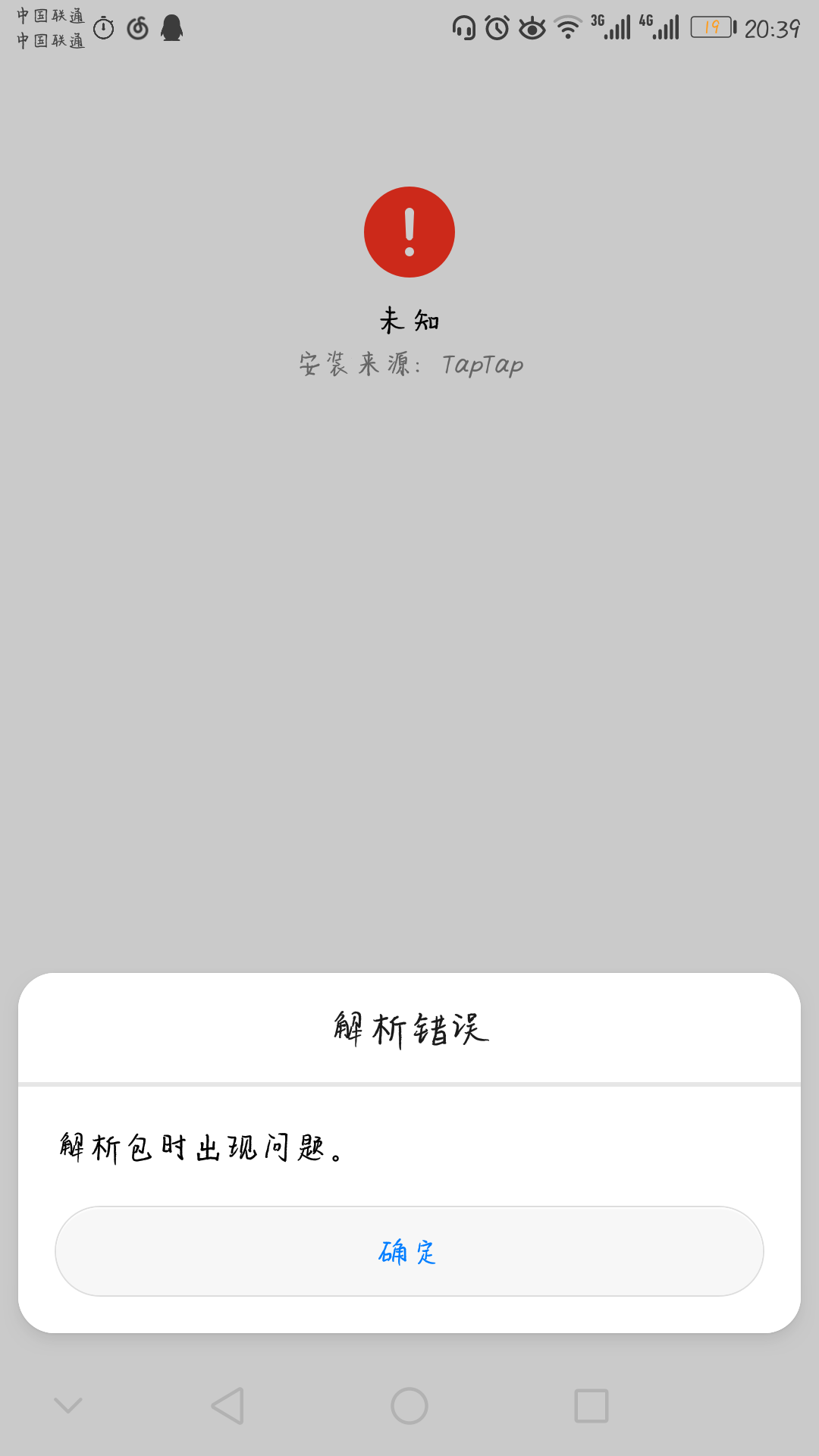Tap the alarm clock status icon
Screen dimensions: 819x1456
(496, 27)
